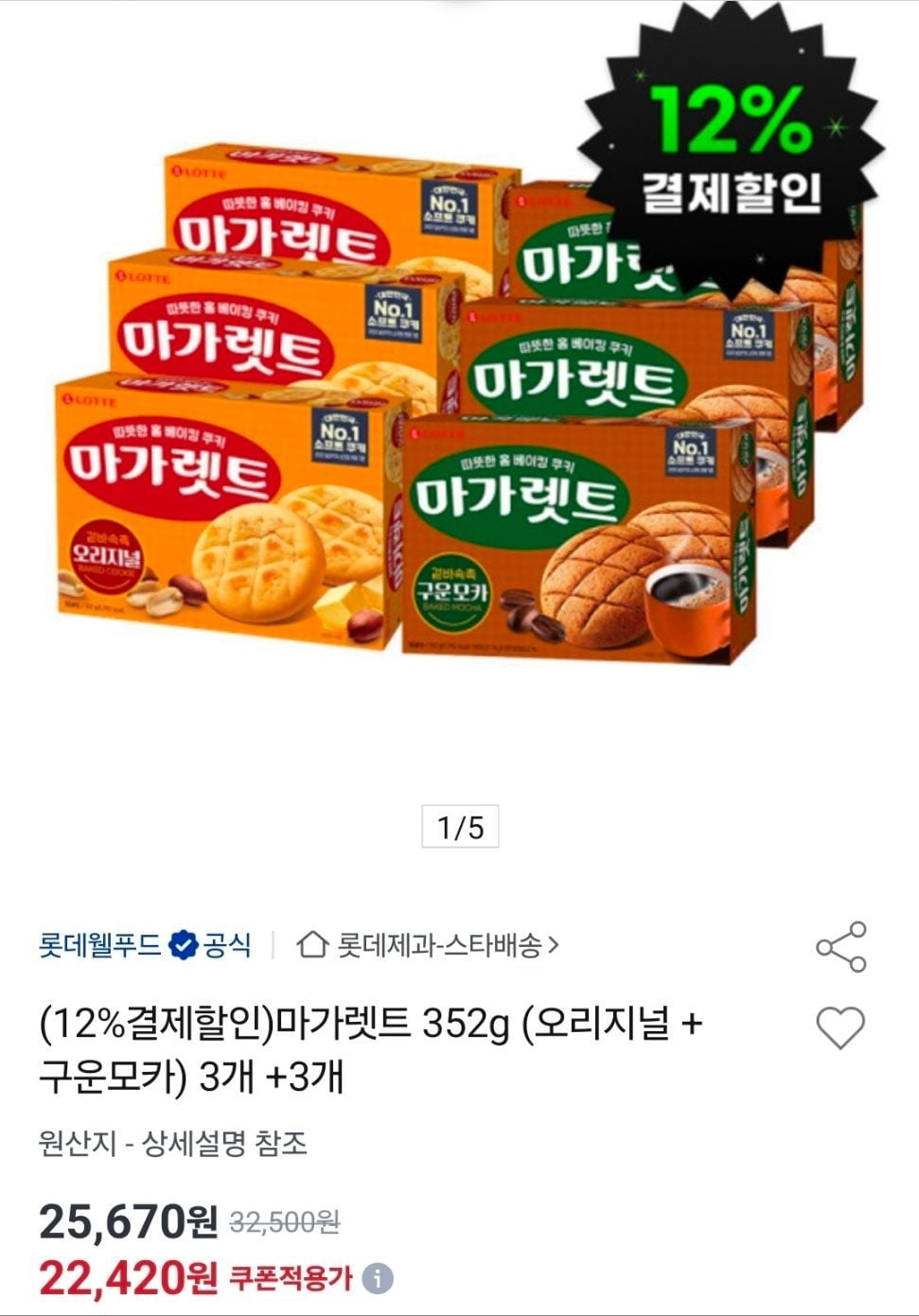Open 롯데웰푸드 official brand page

tap(144, 945)
